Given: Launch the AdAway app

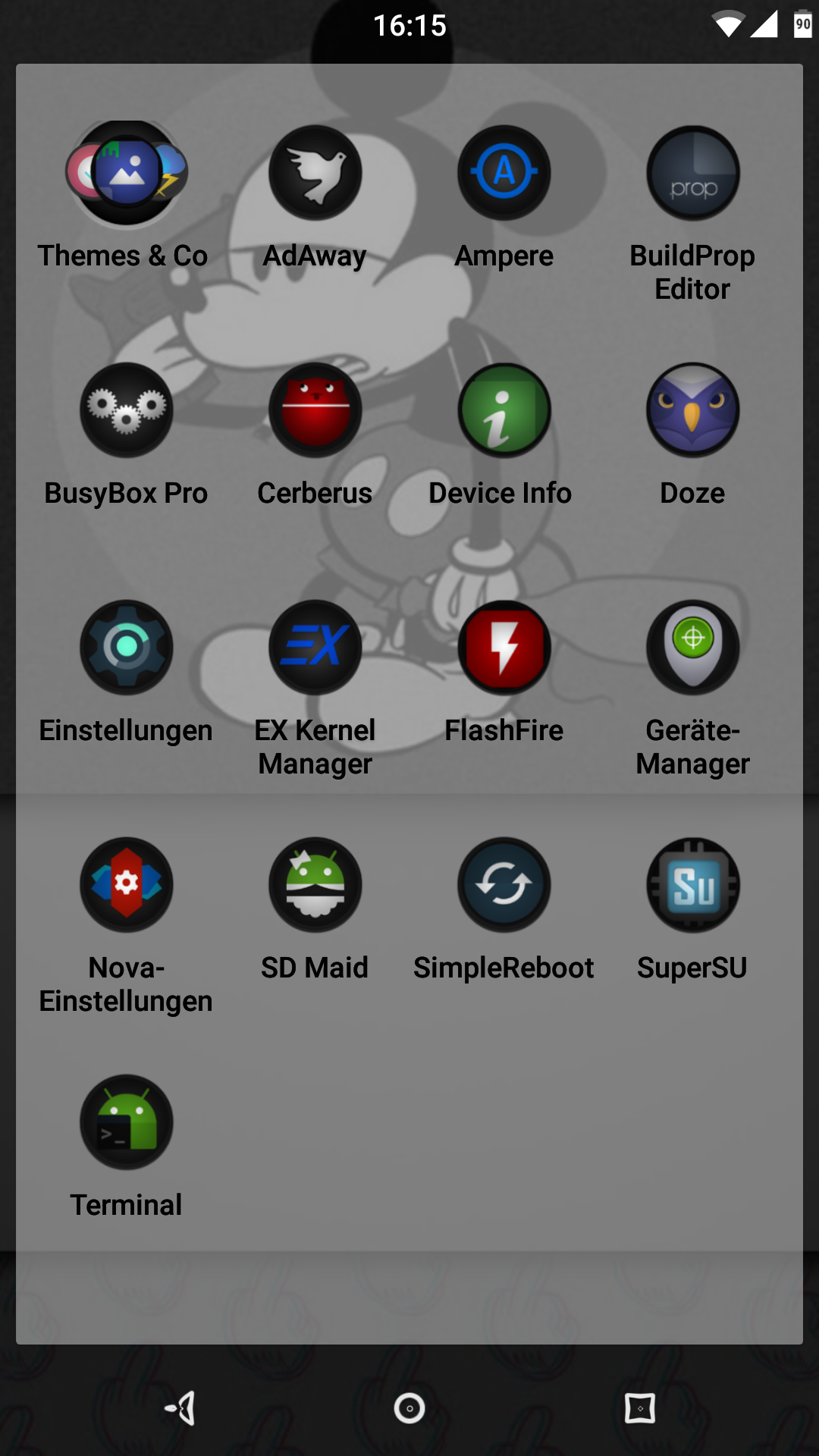Looking at the screenshot, I should [x=315, y=174].
